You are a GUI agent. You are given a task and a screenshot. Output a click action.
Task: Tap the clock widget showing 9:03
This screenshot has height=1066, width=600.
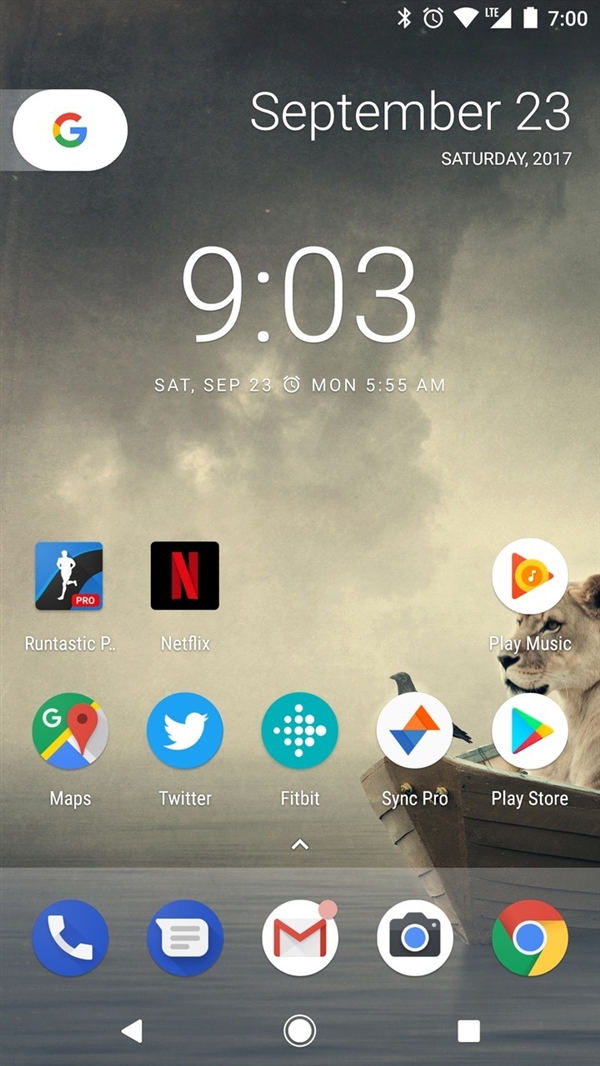pos(299,295)
